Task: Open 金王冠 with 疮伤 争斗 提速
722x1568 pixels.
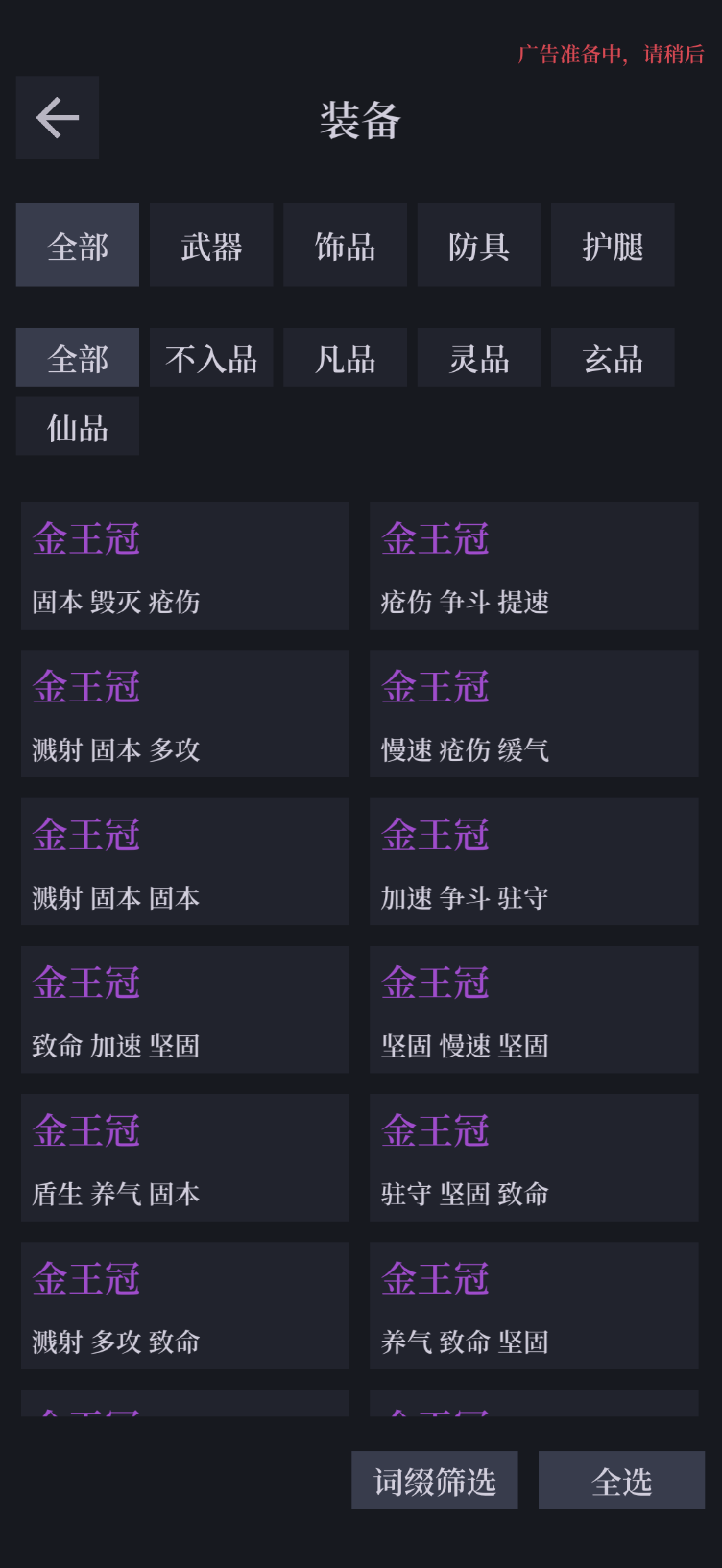Action: click(534, 566)
